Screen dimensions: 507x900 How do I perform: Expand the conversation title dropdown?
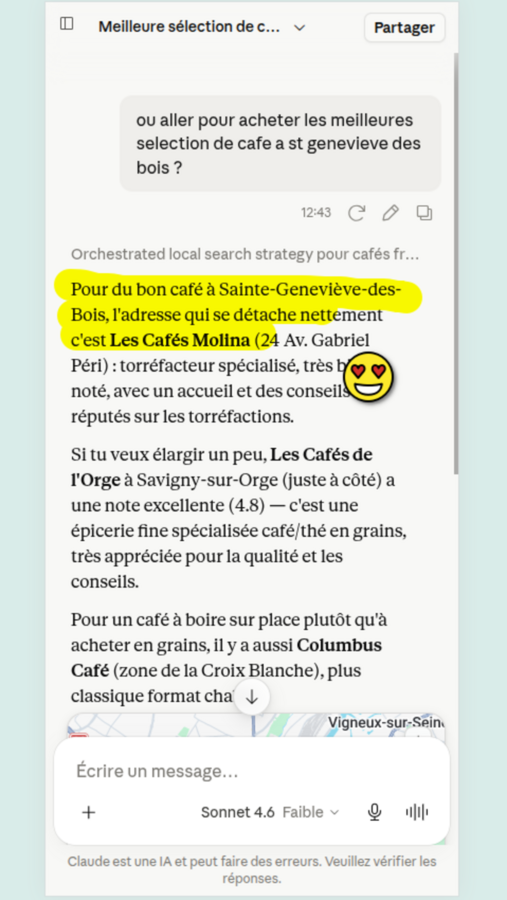click(300, 28)
